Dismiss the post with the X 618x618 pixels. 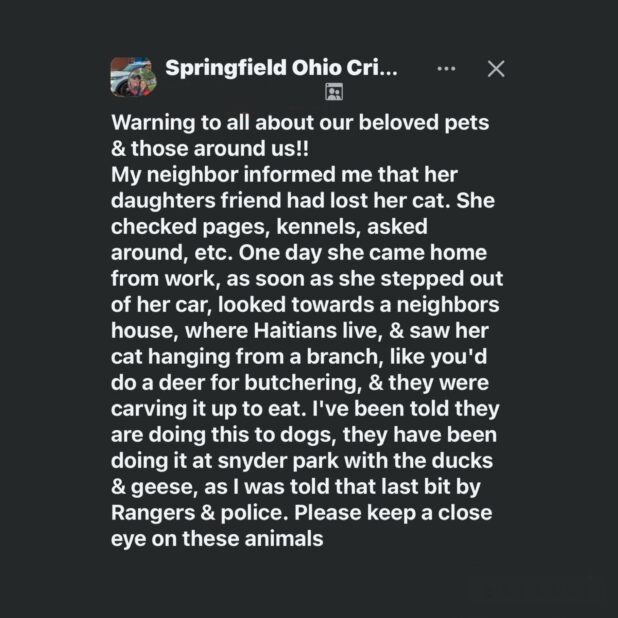(495, 69)
